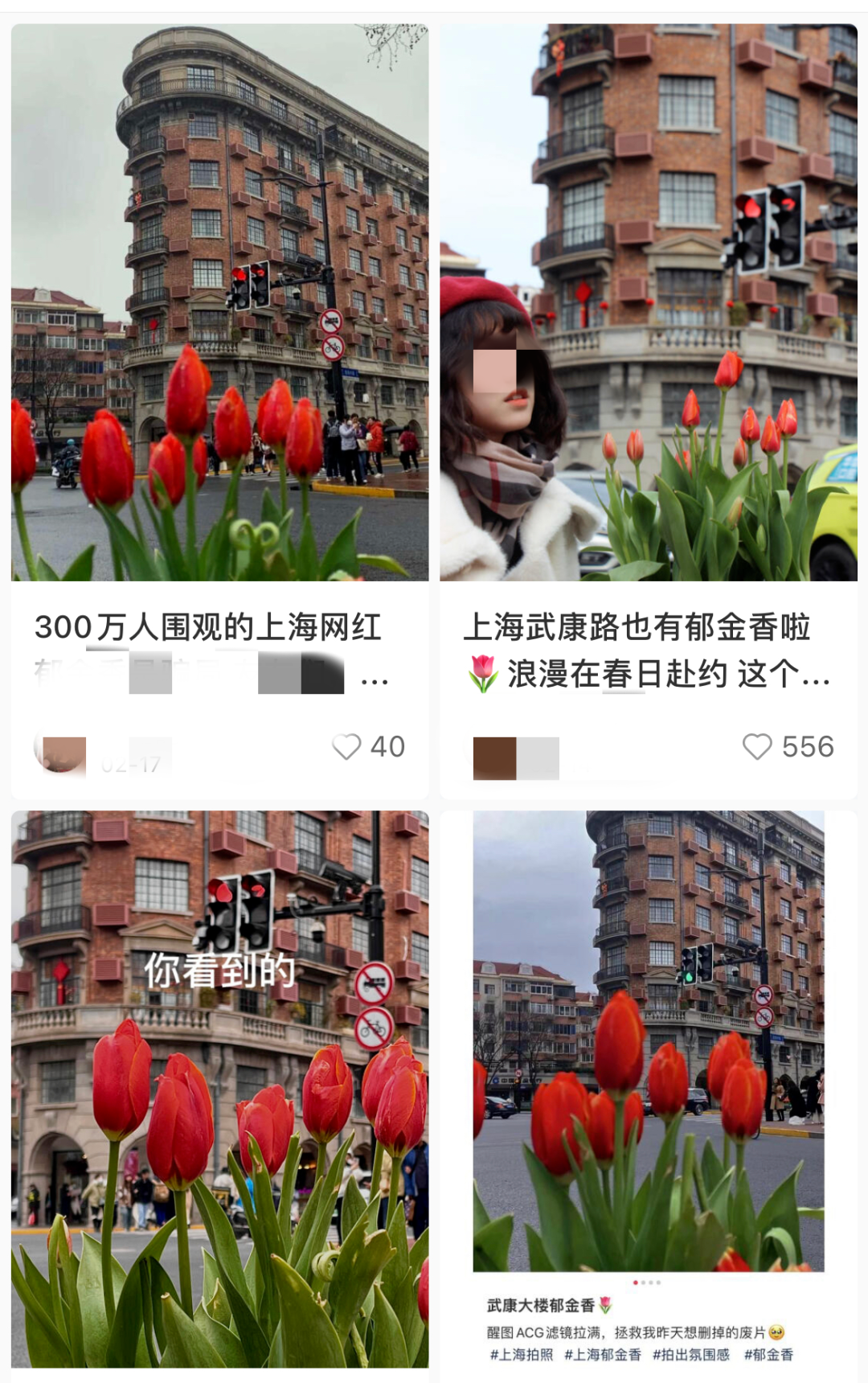This screenshot has width=868, height=1383.
Task: Expand the truncated 浪漫在春日赴约 caption ellipsis
Action: 820,679
